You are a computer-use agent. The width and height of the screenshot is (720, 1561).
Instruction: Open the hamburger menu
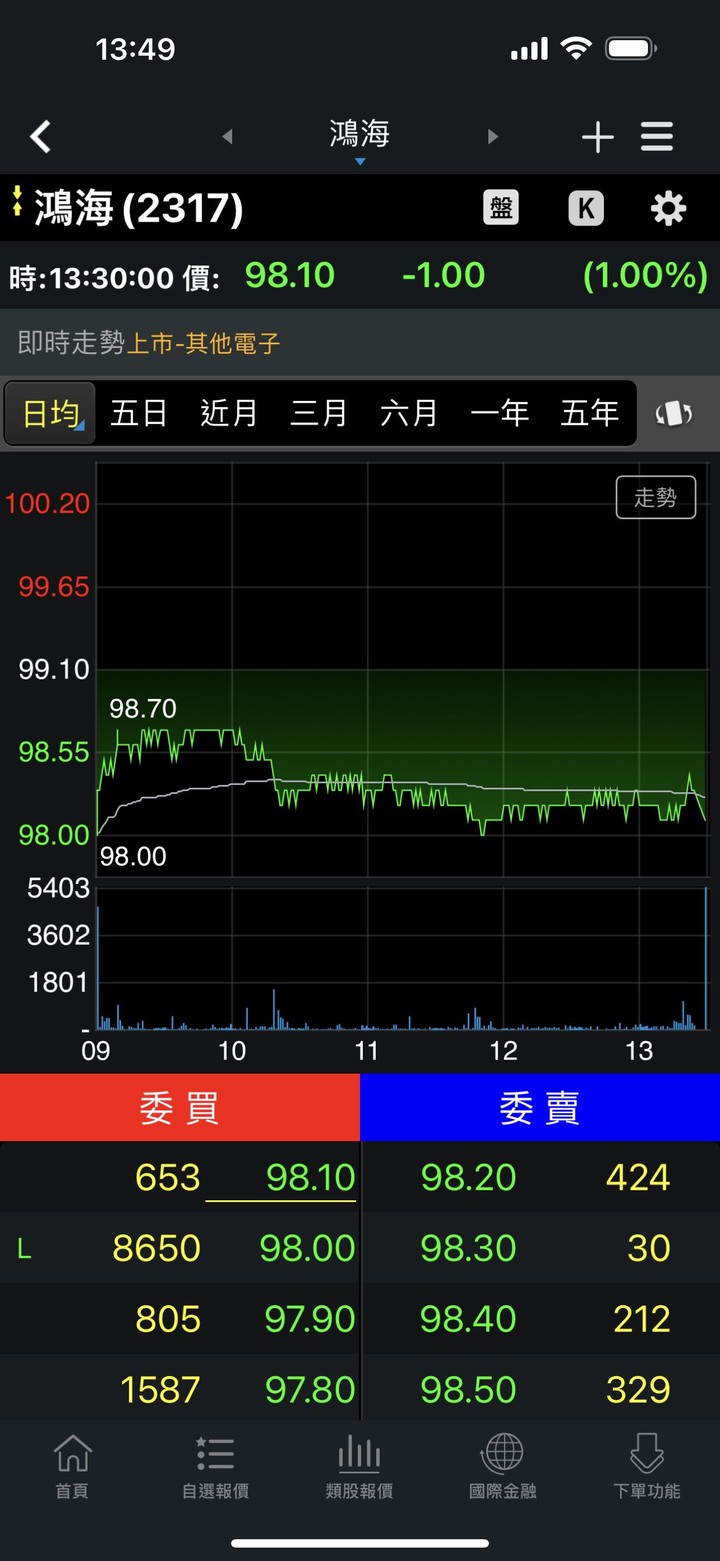point(657,136)
